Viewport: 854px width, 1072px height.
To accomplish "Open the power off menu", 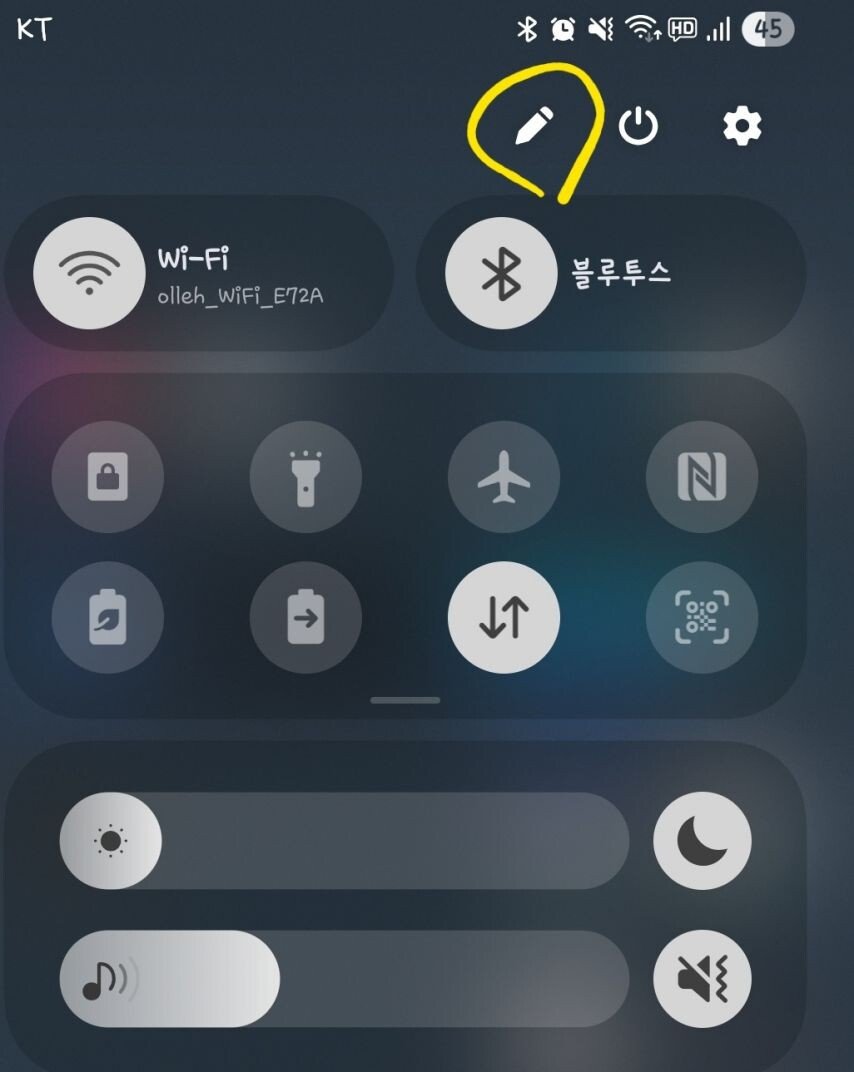I will 638,127.
